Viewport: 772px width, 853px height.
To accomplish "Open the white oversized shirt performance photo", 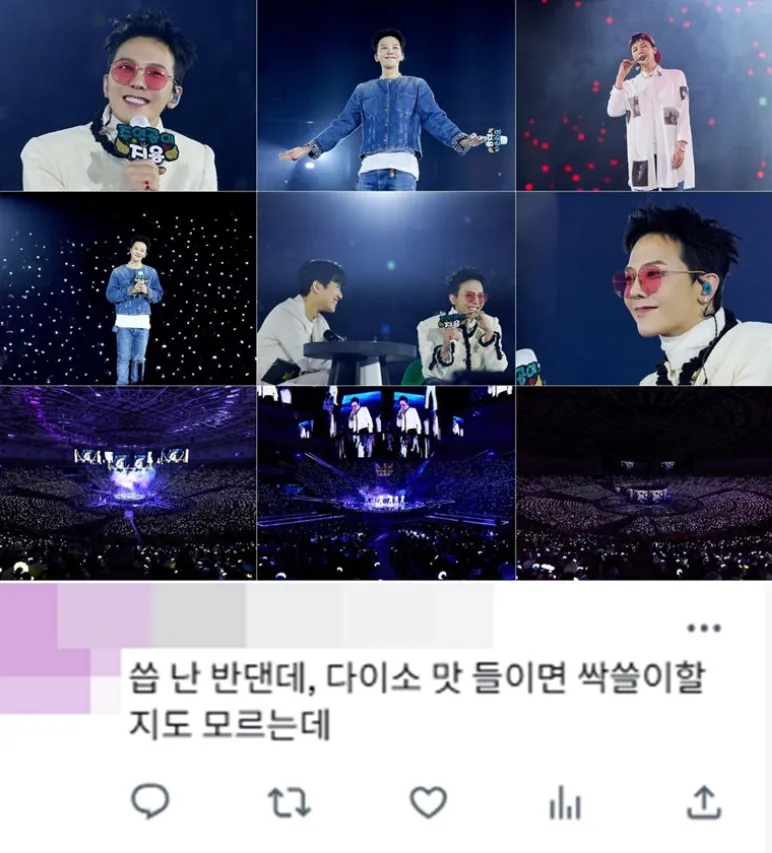I will [642, 95].
